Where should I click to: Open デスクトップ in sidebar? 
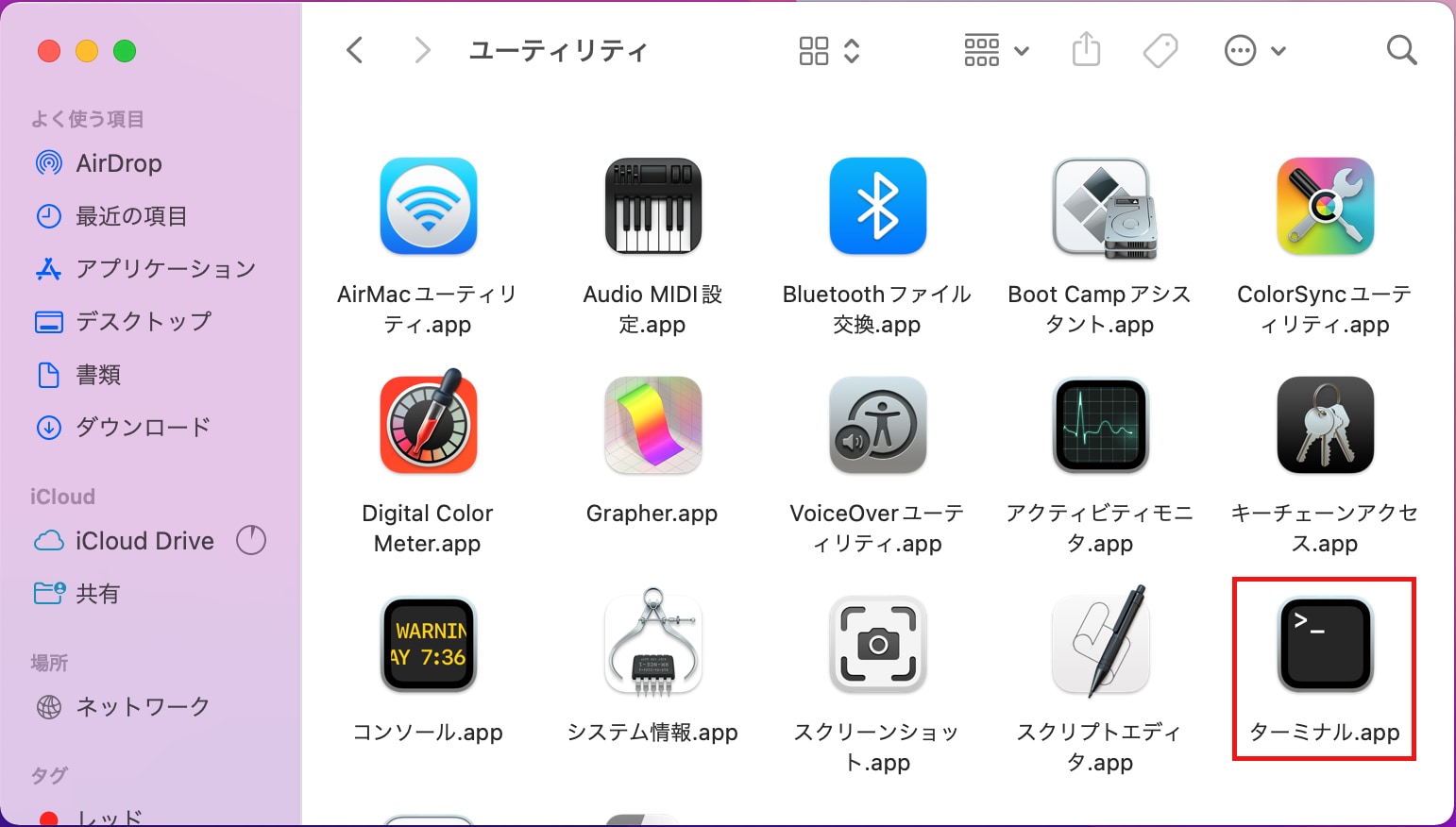(144, 322)
